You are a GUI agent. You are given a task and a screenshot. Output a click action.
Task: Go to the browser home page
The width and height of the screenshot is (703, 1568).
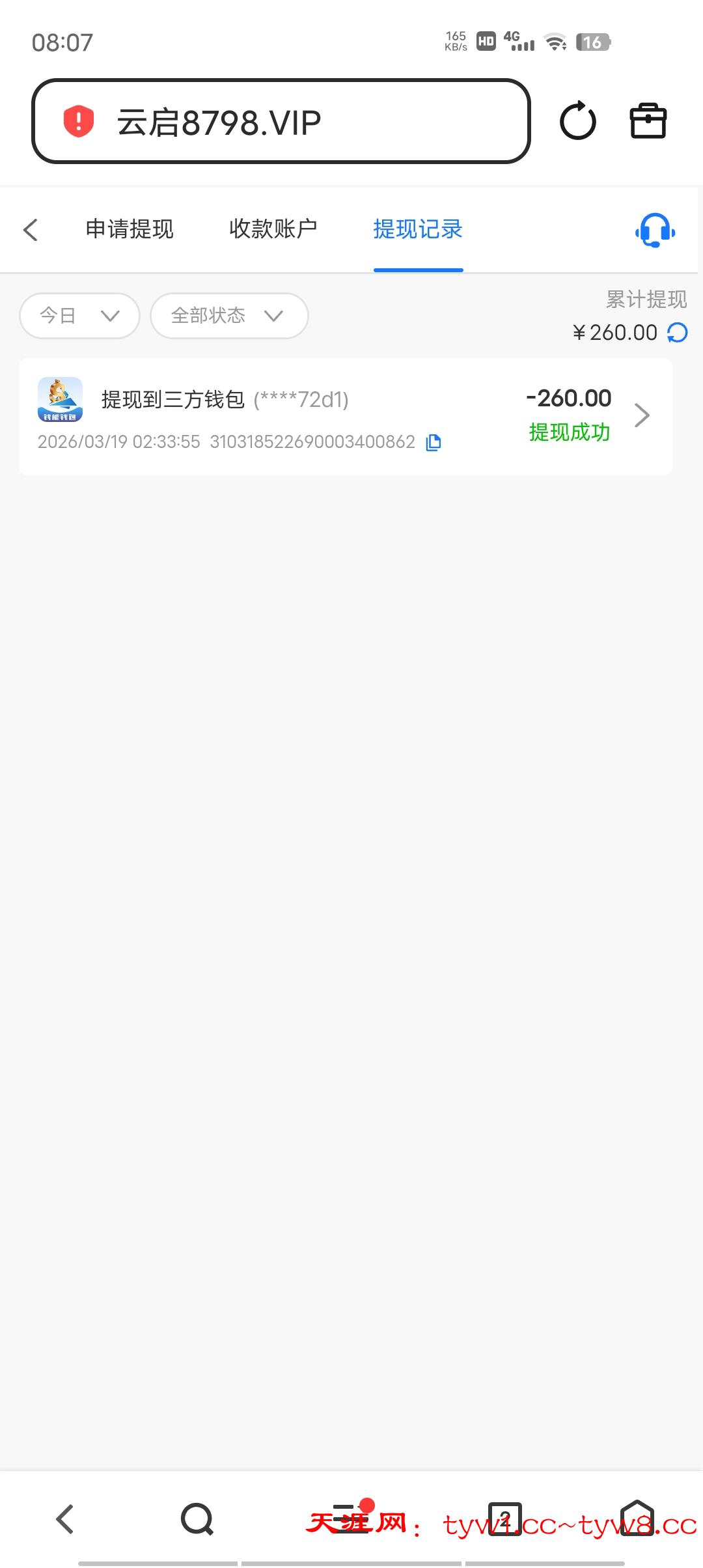pos(637,1519)
